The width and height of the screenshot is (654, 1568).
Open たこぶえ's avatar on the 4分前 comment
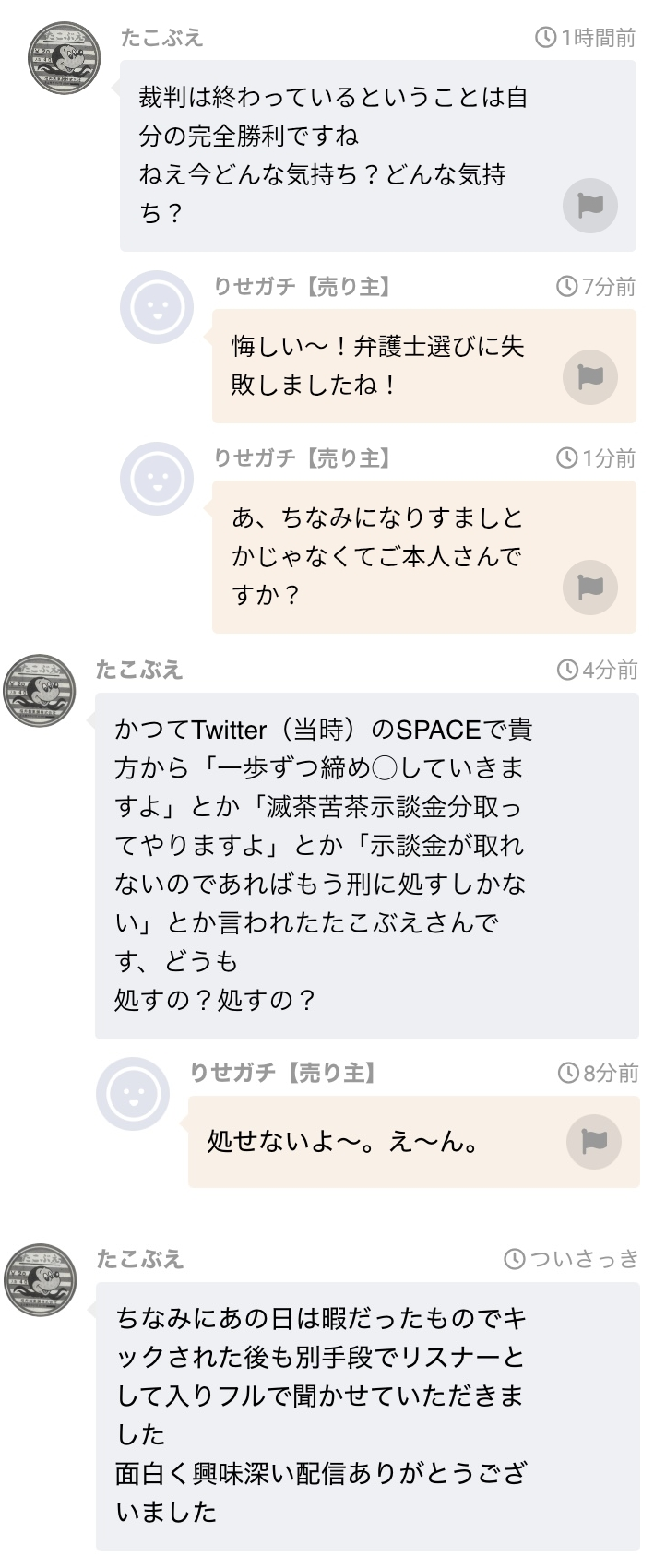pyautogui.click(x=39, y=689)
